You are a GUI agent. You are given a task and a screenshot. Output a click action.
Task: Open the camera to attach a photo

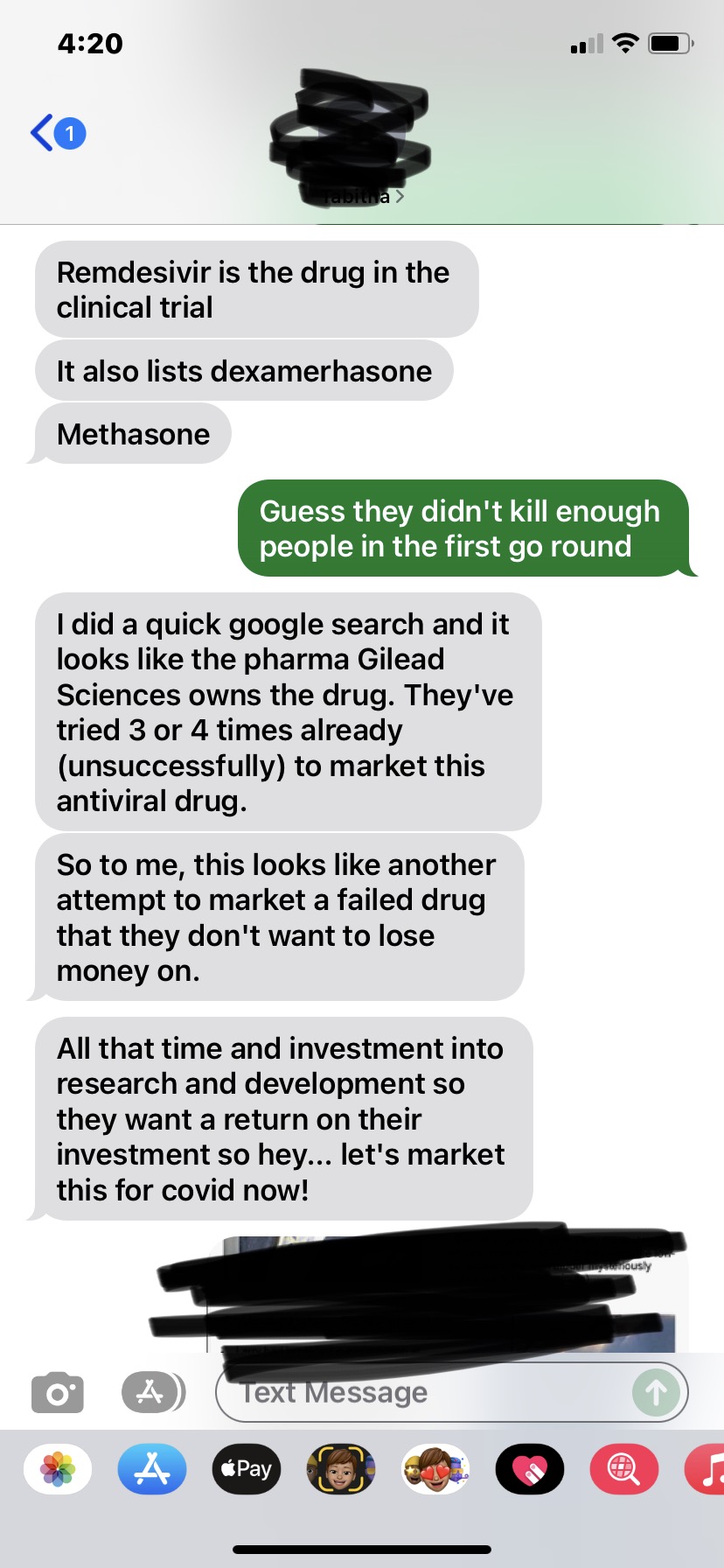(x=58, y=1392)
